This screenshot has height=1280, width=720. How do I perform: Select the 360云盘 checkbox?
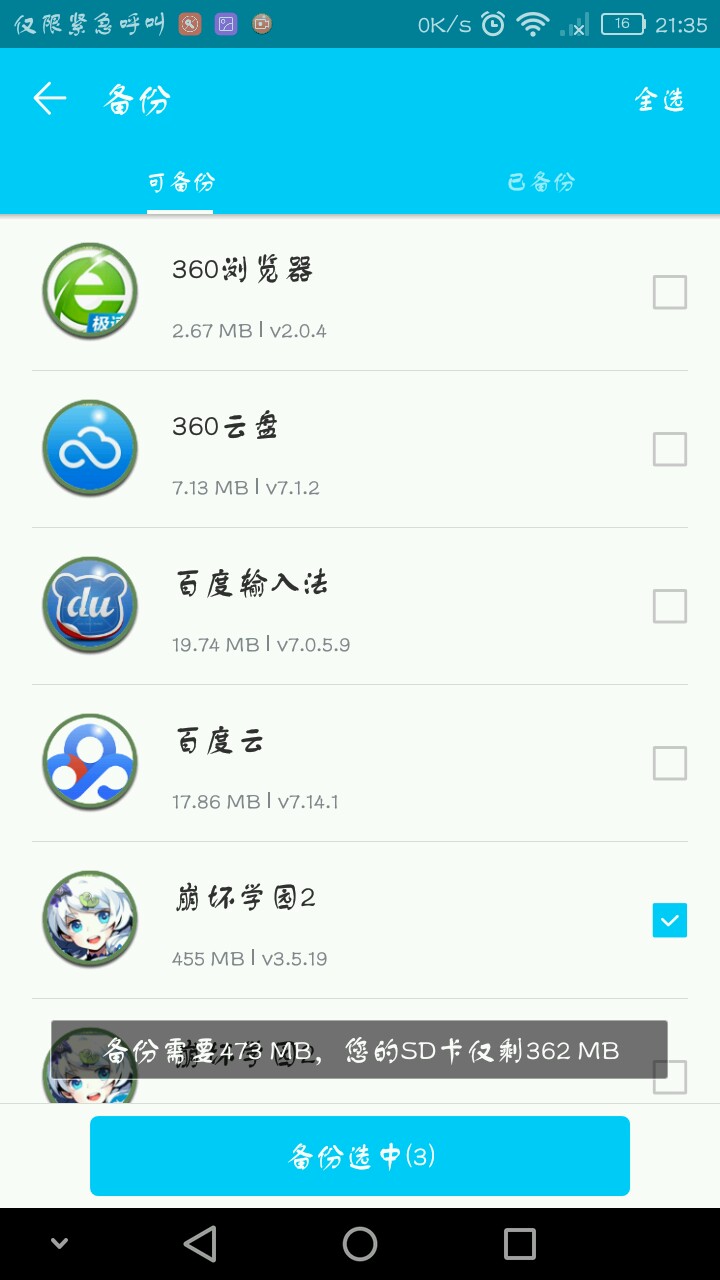670,449
